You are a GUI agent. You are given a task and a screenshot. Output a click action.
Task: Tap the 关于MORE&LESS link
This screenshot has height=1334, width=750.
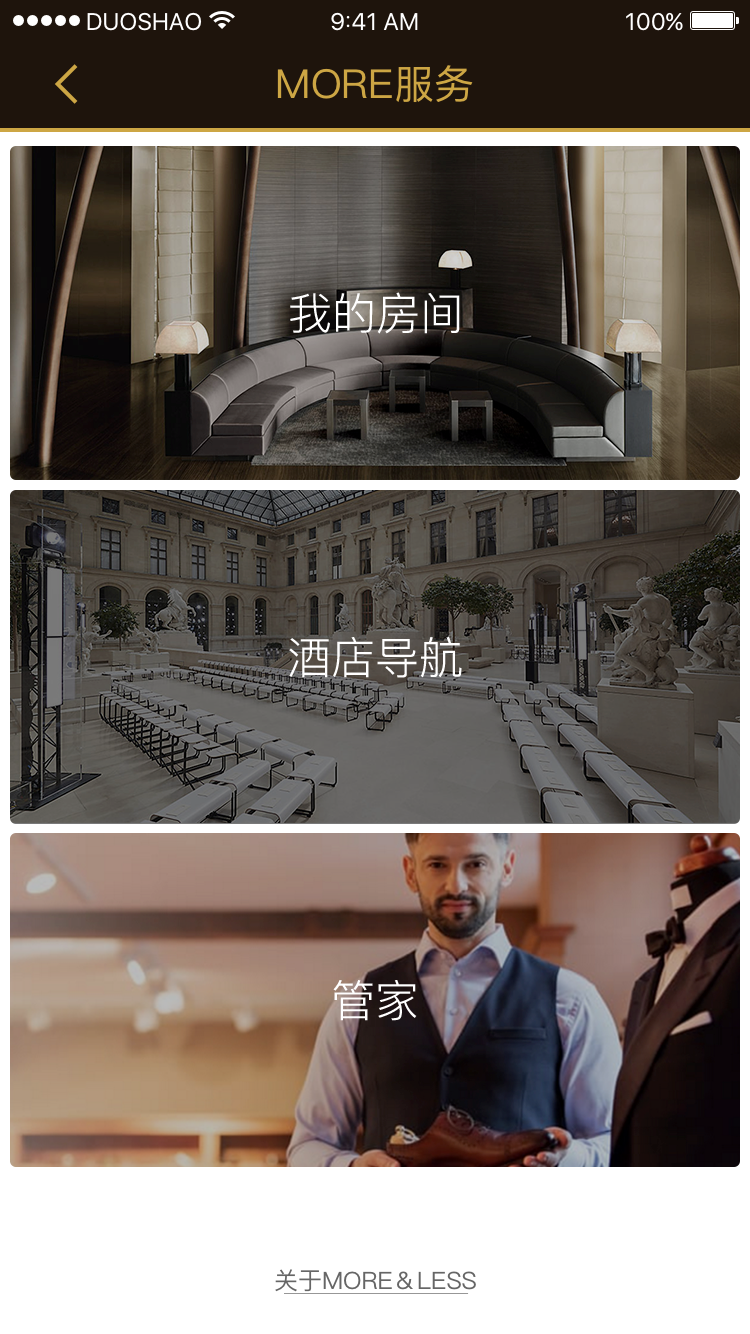[375, 1281]
